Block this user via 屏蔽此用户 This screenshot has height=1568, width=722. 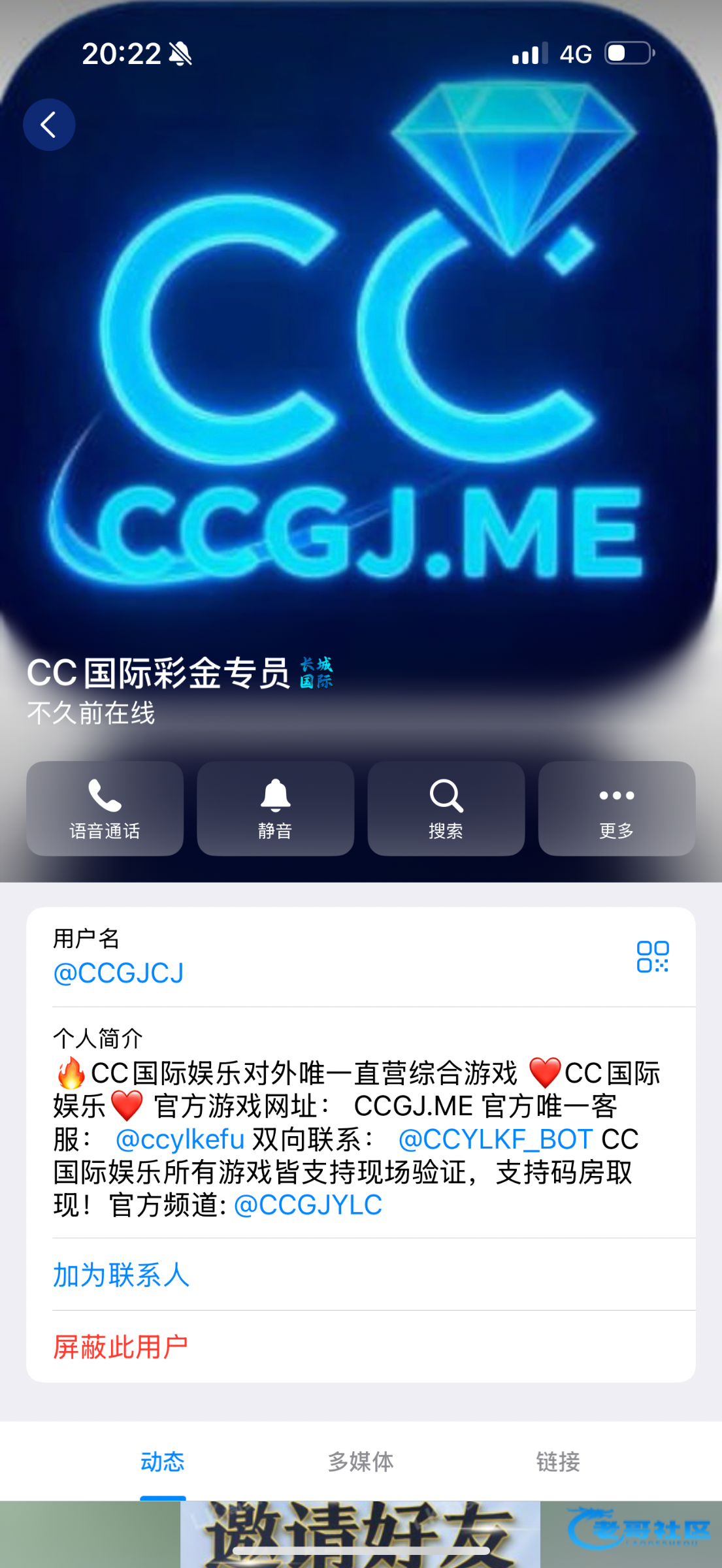coord(121,1347)
